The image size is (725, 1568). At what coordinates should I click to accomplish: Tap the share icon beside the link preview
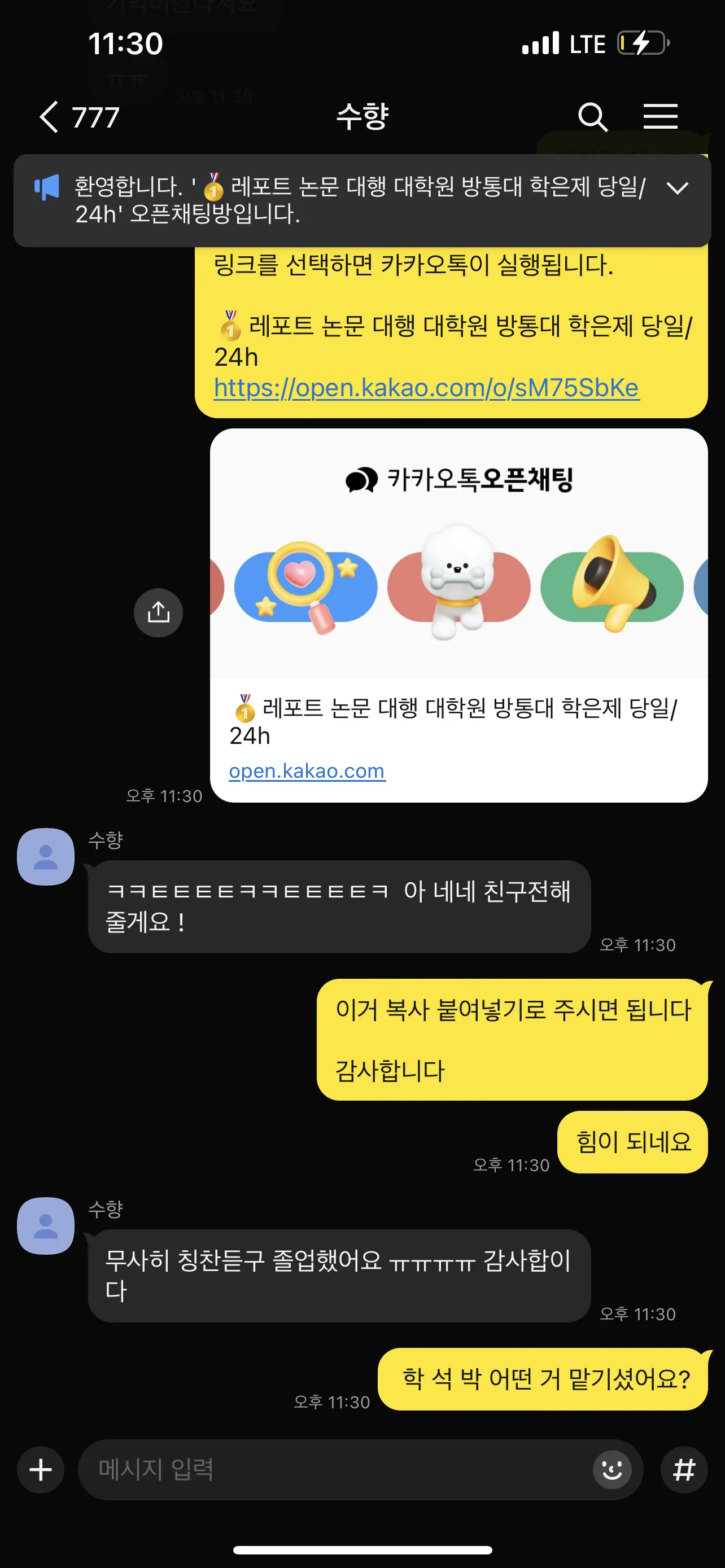click(x=158, y=613)
